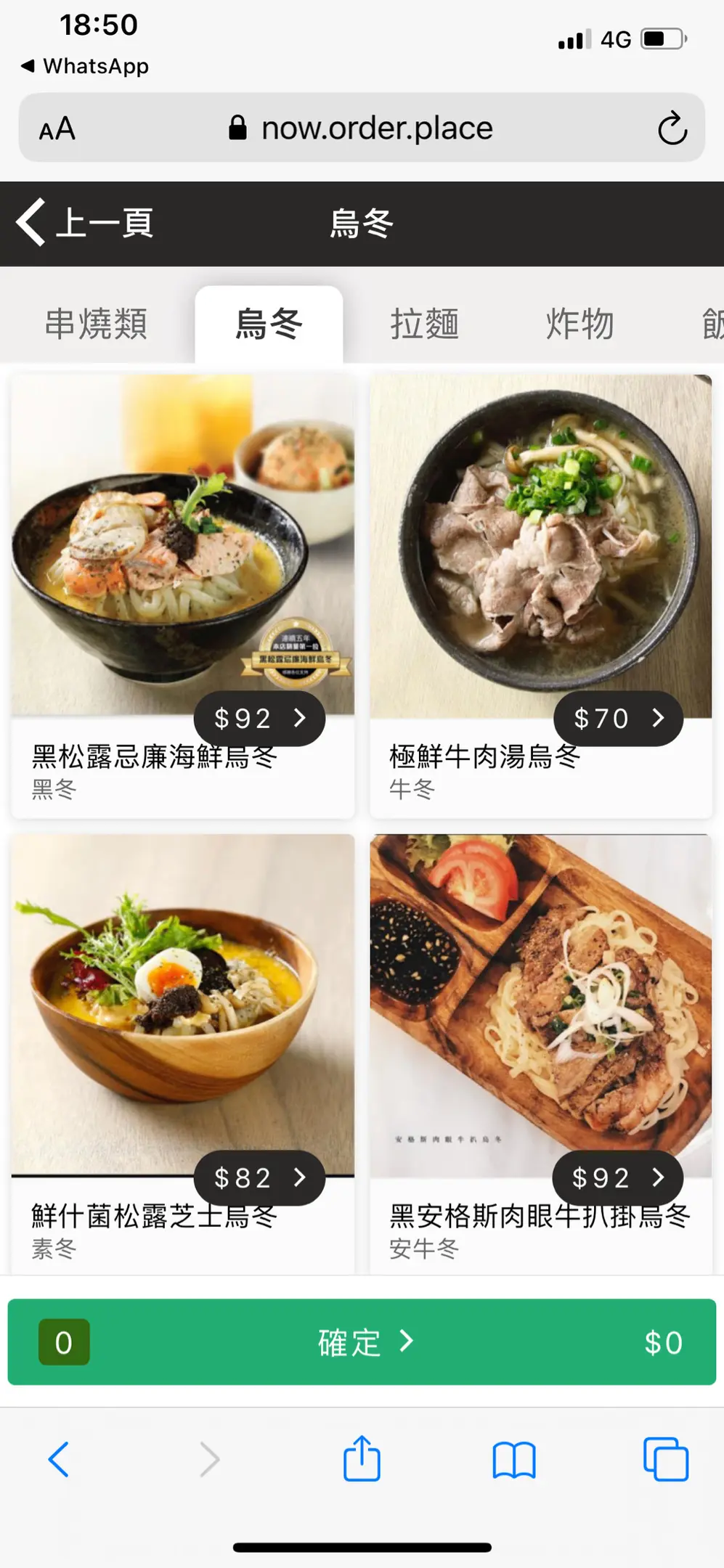Open the AA text size menu

tap(57, 128)
